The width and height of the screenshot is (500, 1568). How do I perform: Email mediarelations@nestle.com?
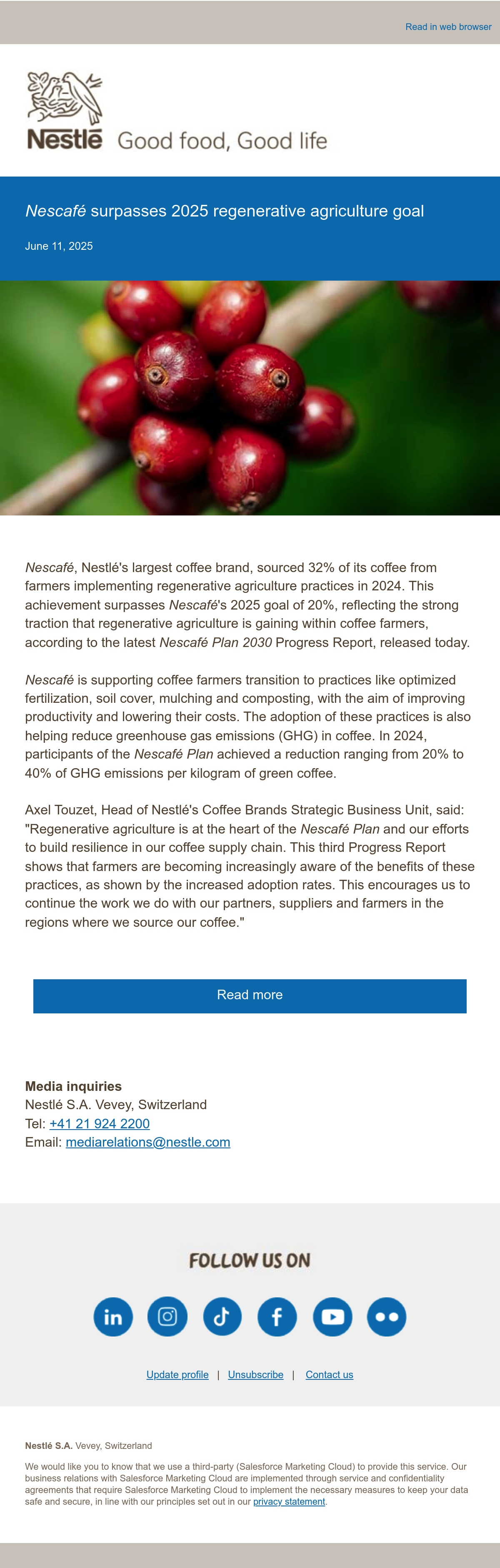148,1142
